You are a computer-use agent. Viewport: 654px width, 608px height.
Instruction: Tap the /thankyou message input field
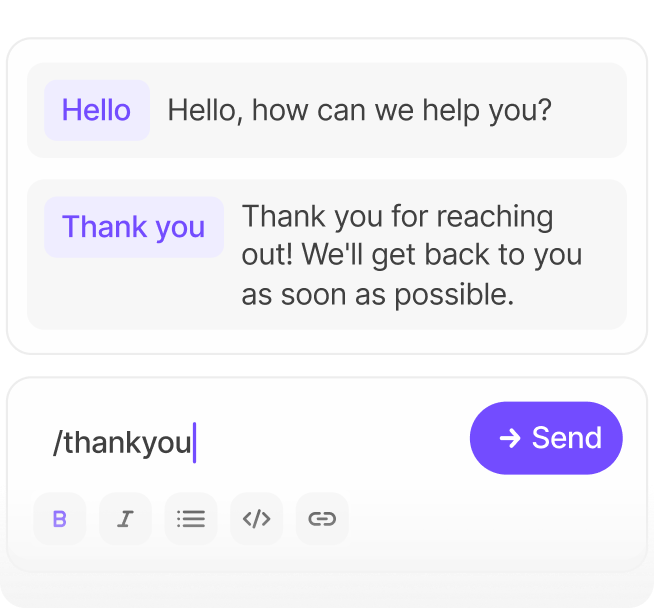pyautogui.click(x=250, y=442)
